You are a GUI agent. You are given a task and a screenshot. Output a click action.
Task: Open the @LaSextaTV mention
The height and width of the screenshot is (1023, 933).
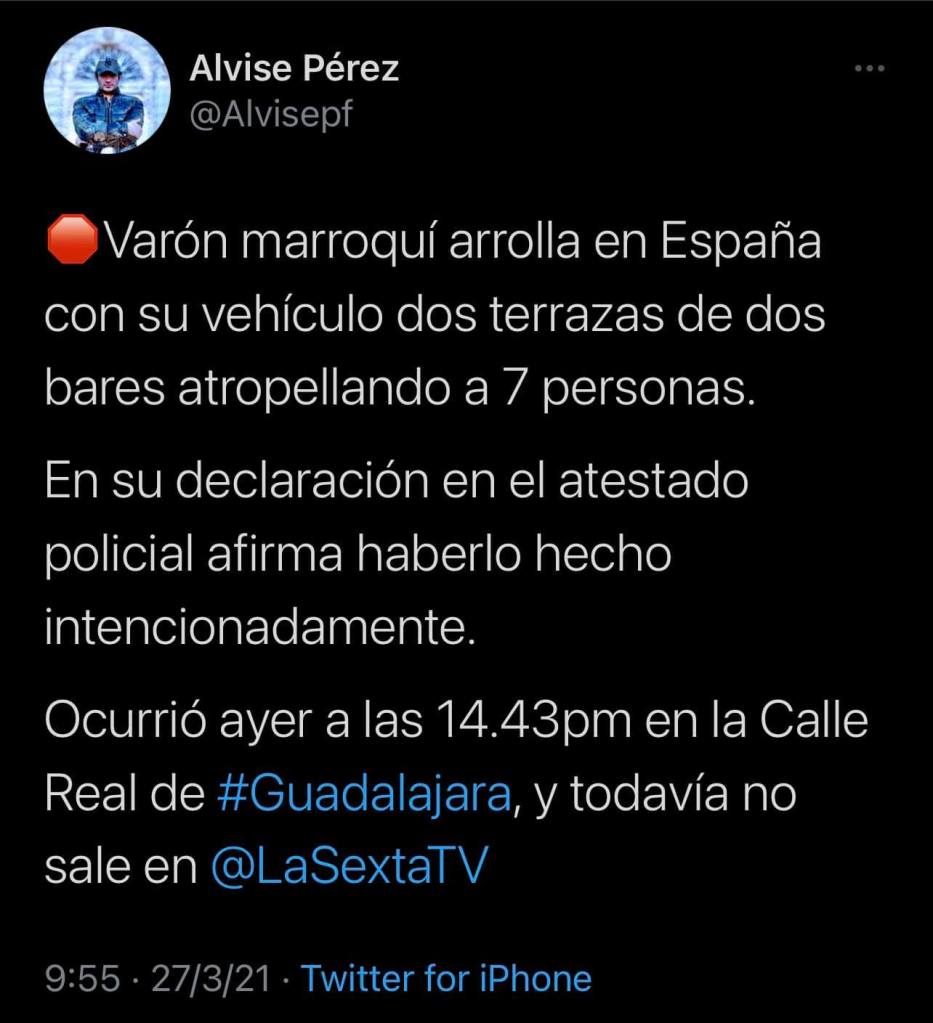348,867
